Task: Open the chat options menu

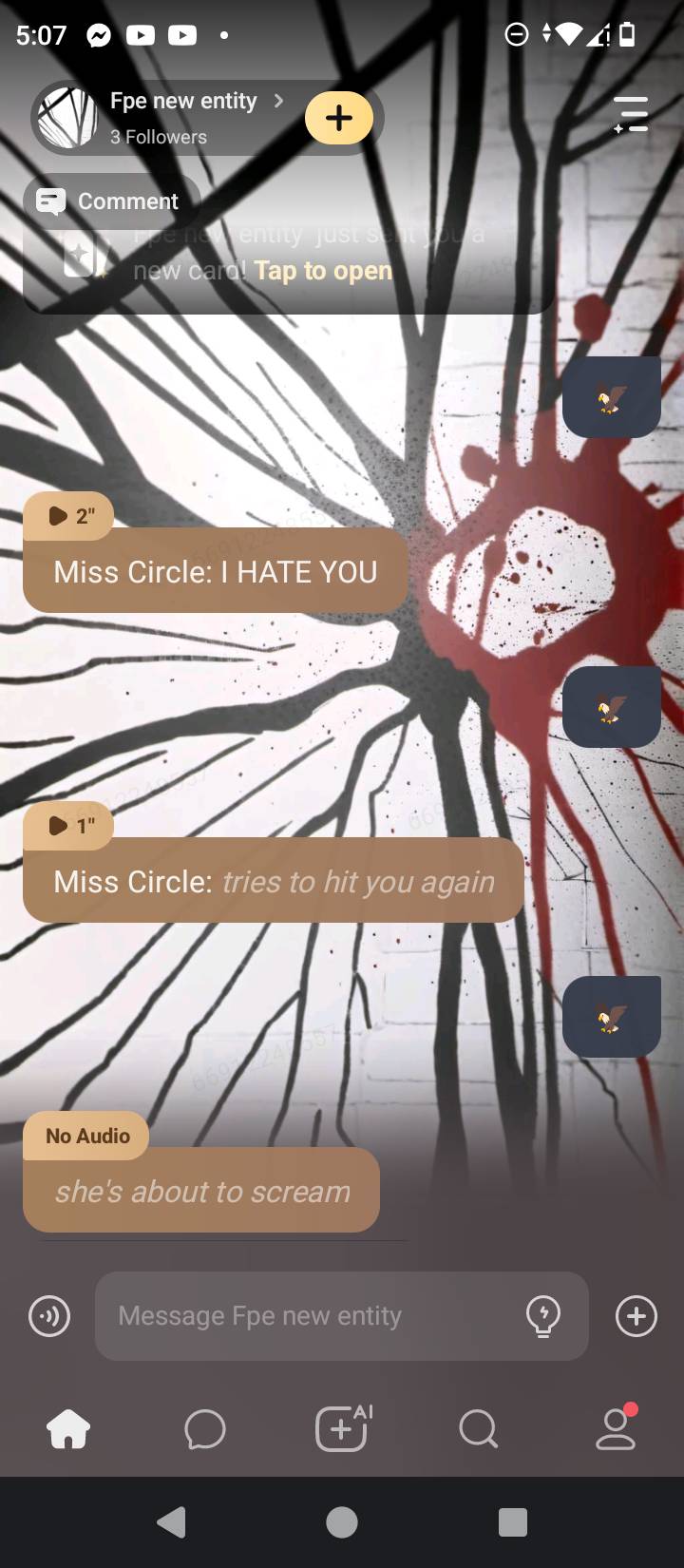Action: 631,115
